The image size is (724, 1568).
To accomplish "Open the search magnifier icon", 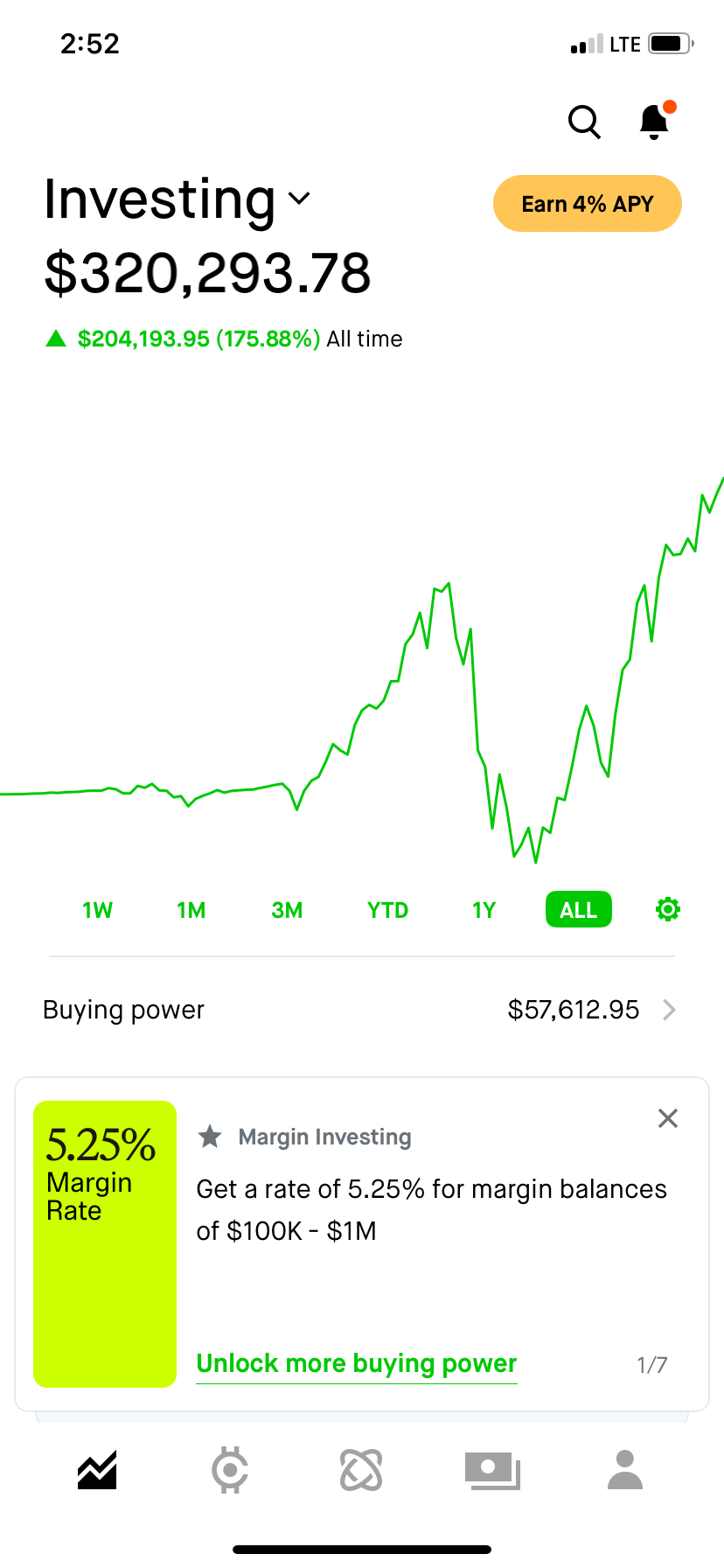I will pos(584,122).
